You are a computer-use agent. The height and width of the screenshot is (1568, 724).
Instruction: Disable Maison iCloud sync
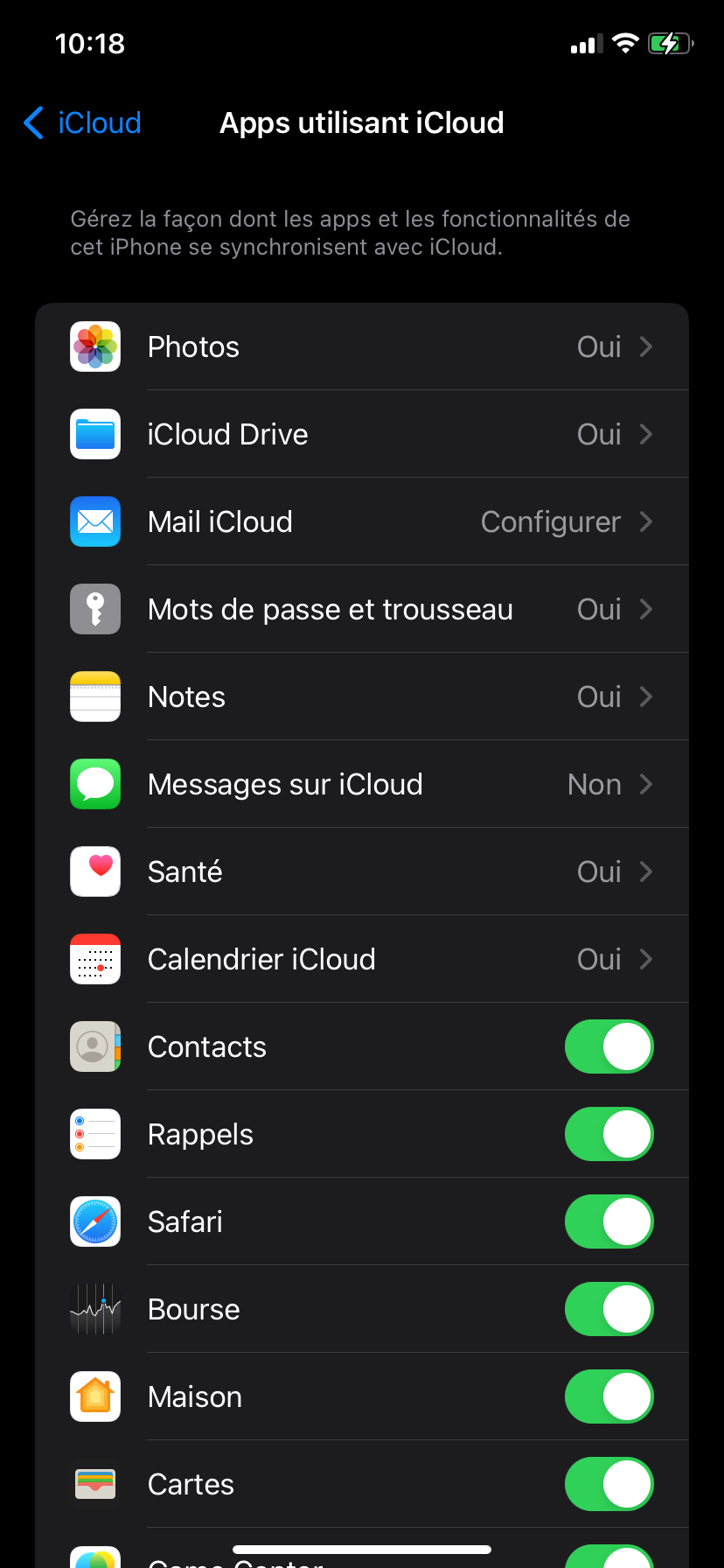[609, 1397]
